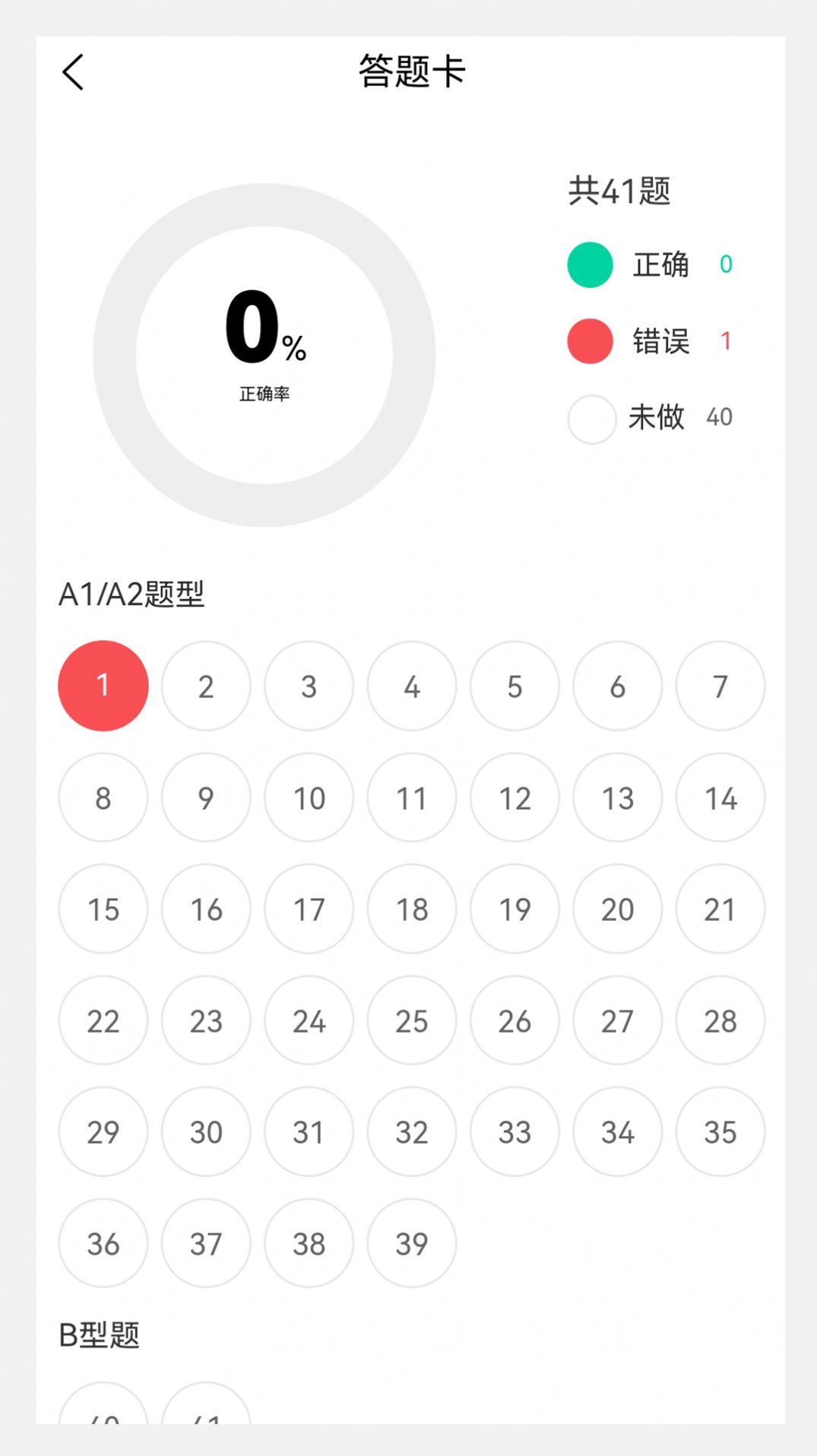Jump to question 18
Screen dimensions: 817x1456
(x=411, y=909)
